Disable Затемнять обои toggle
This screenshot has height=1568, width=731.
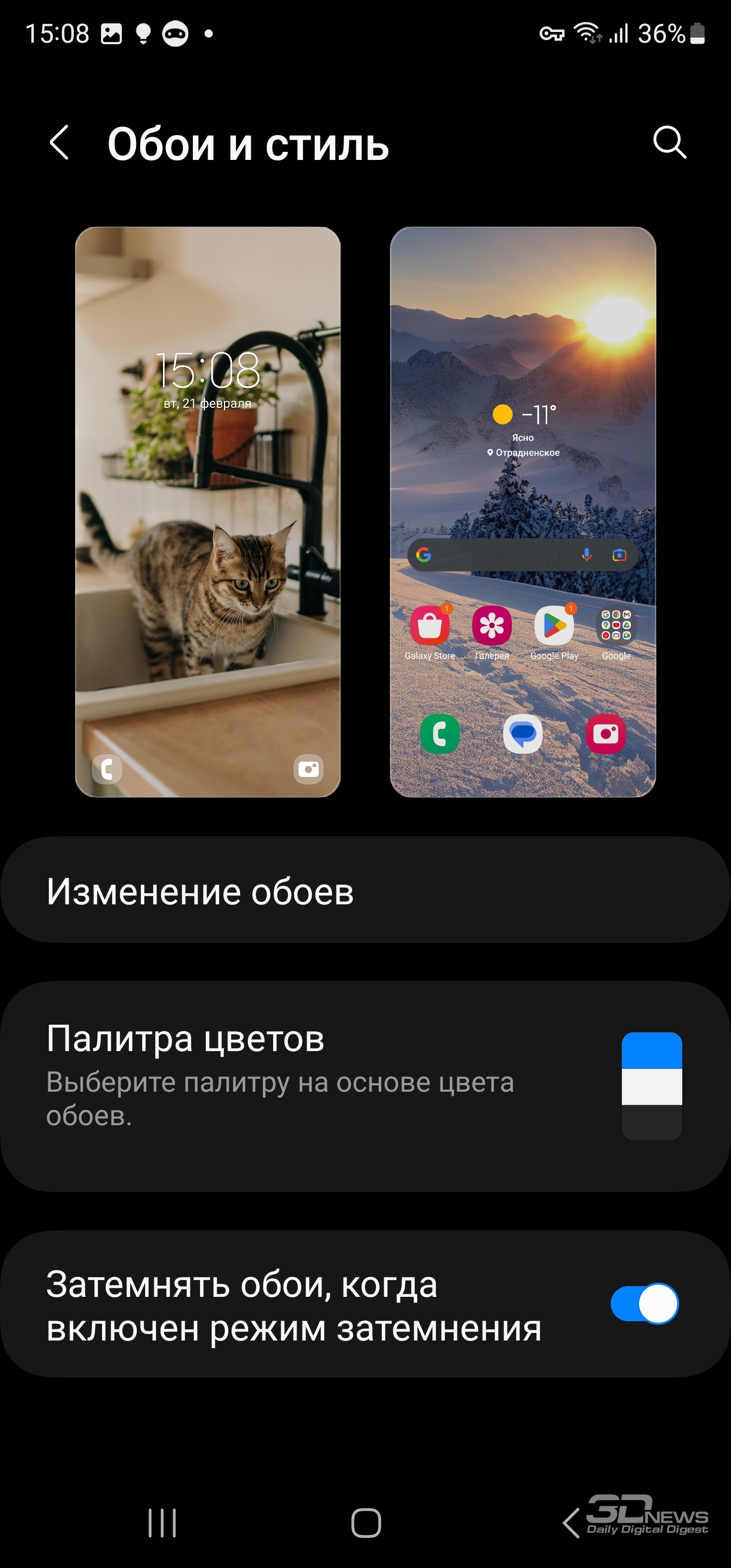(645, 1304)
